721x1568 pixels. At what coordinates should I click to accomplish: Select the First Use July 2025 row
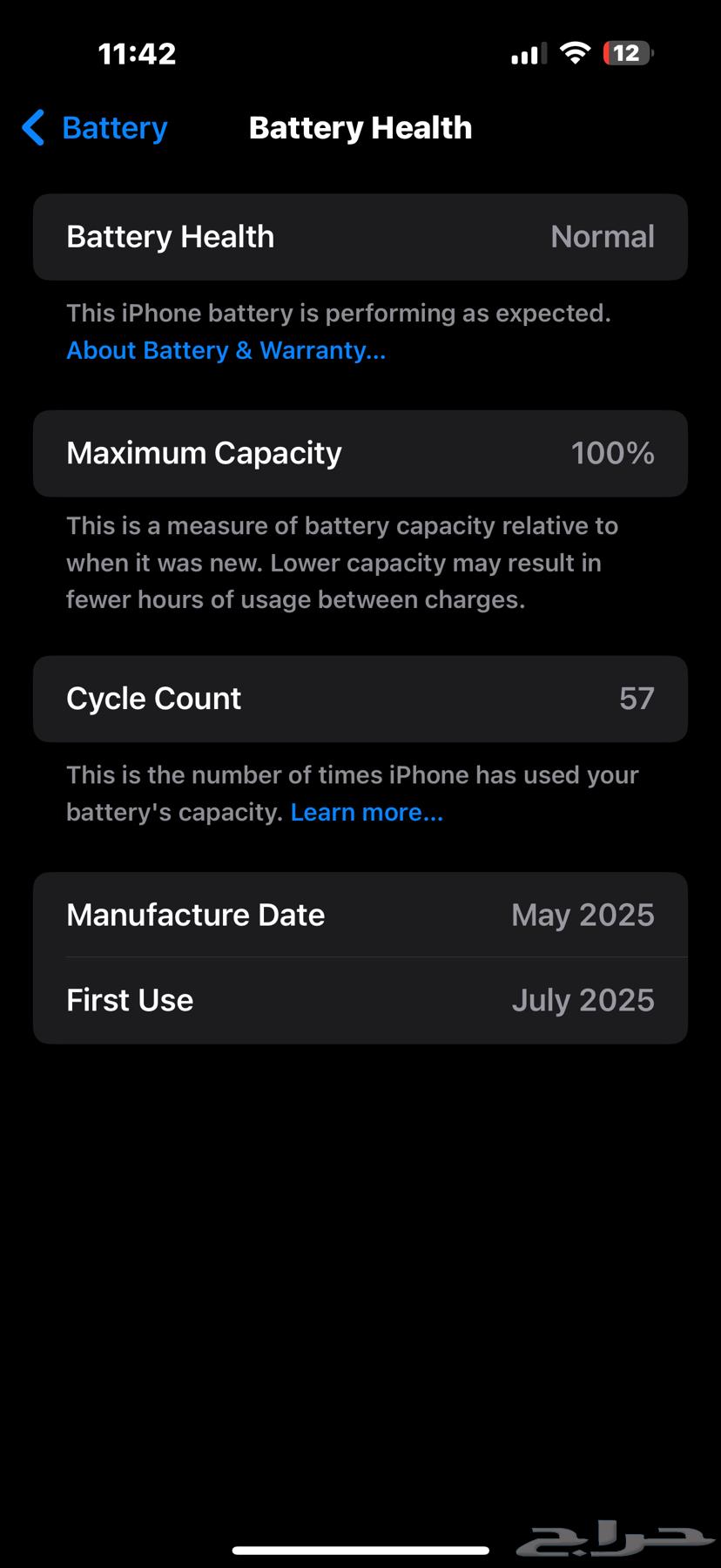(360, 1000)
